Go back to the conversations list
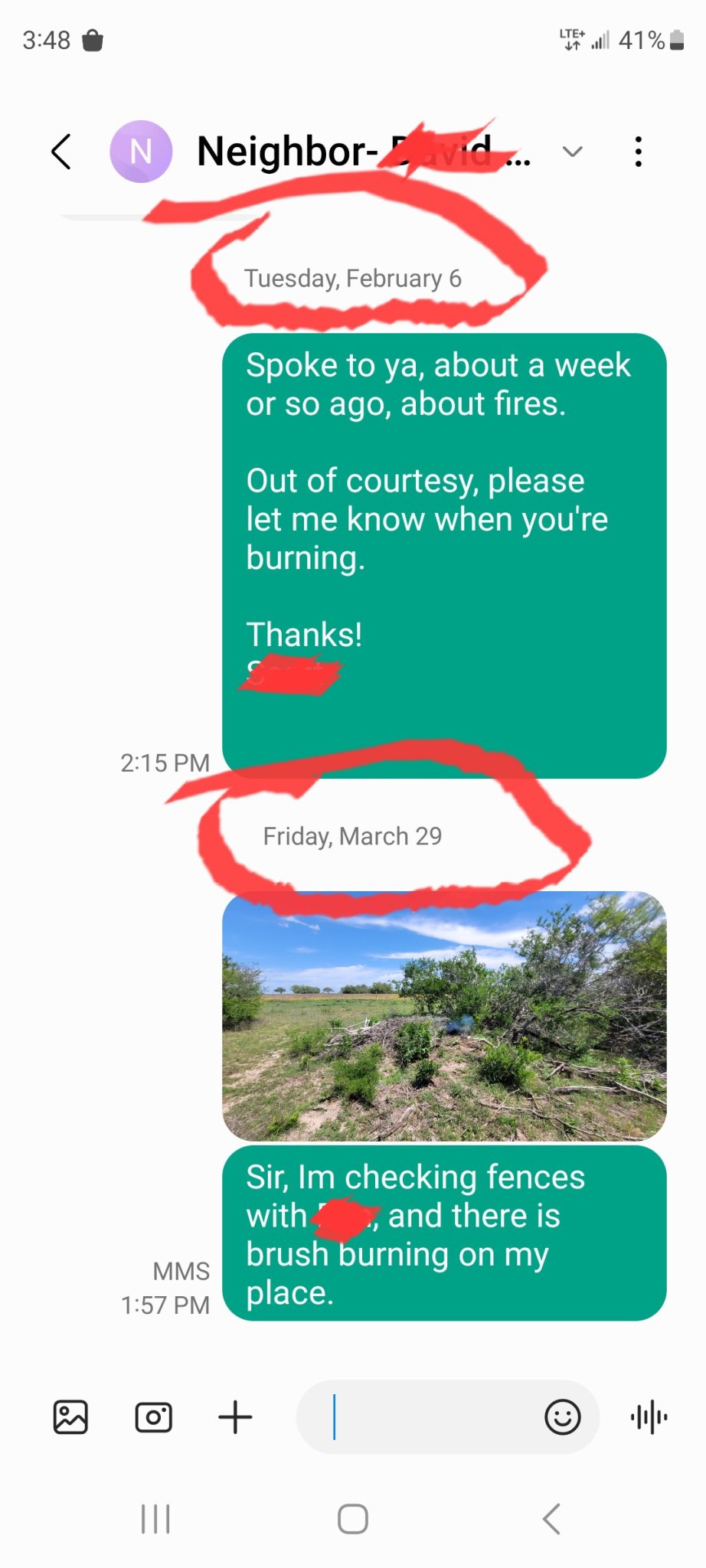 click(61, 152)
